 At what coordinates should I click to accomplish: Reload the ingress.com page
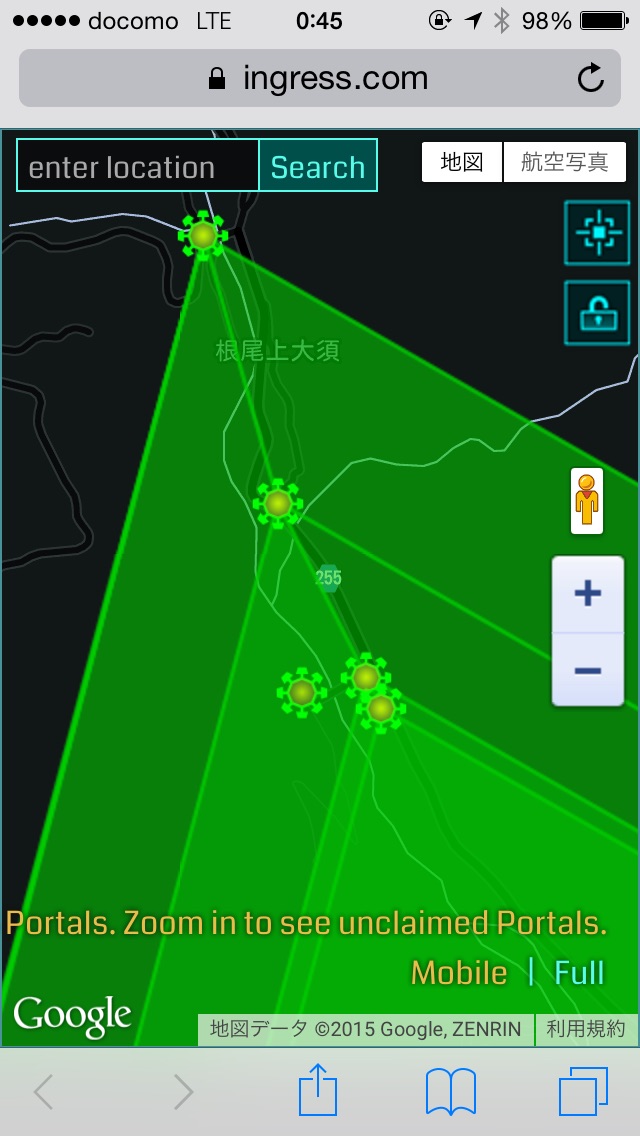point(591,78)
